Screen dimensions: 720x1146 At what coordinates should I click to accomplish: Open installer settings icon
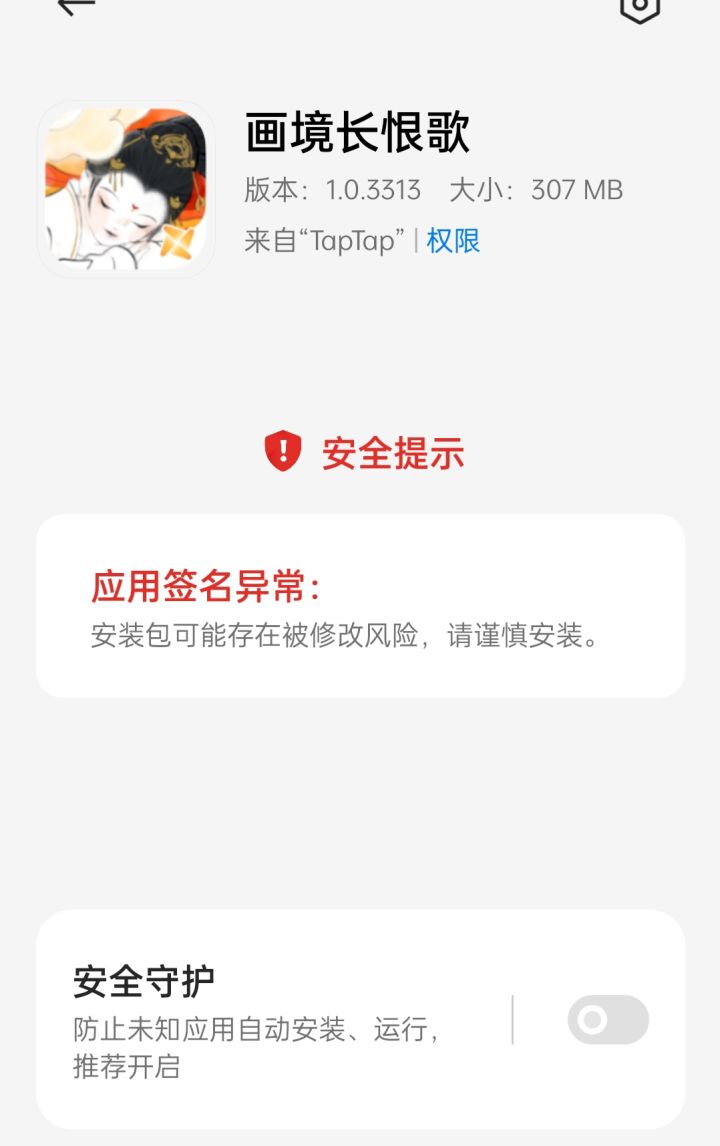coord(640,8)
